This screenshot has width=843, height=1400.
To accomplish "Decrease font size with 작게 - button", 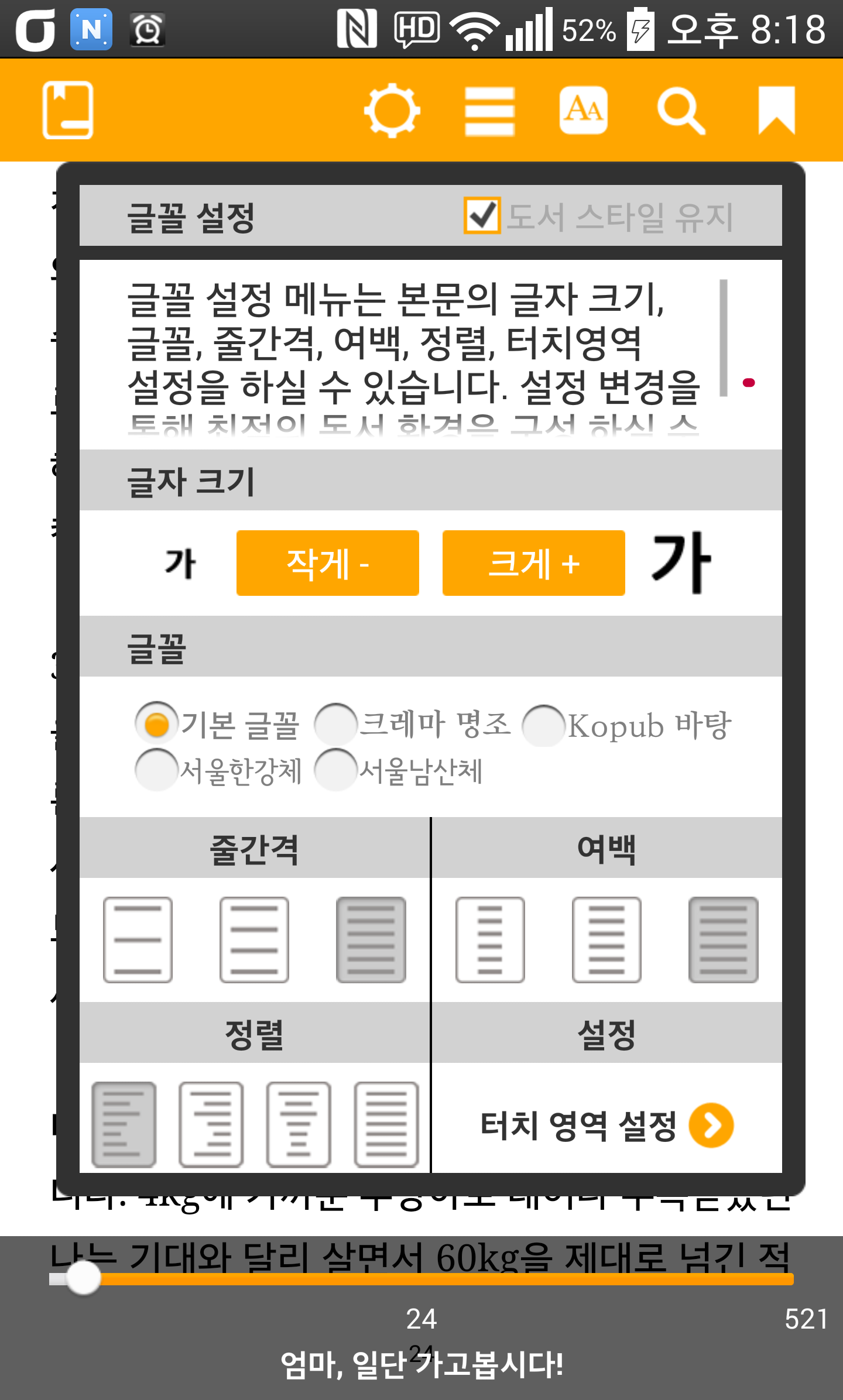I will 327,563.
